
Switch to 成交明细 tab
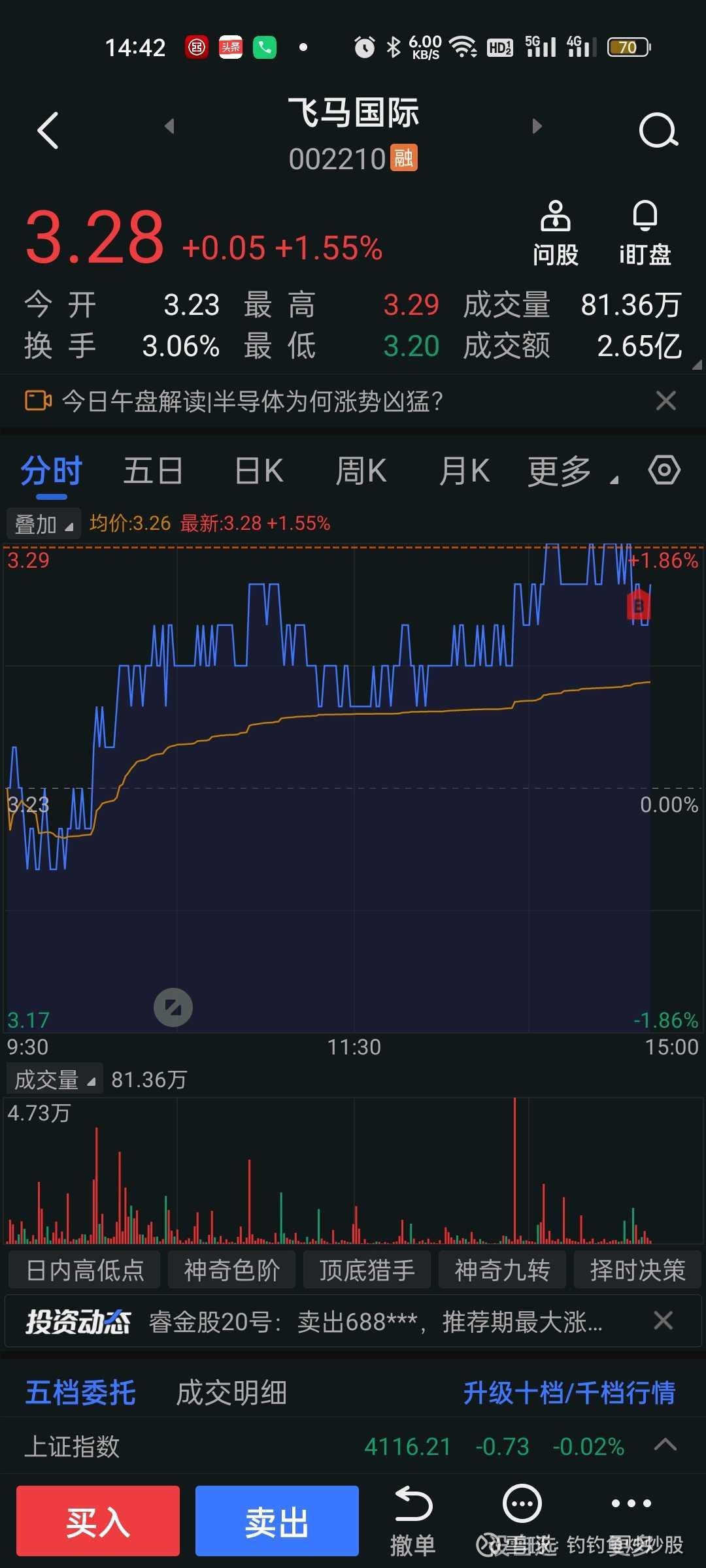[231, 1392]
